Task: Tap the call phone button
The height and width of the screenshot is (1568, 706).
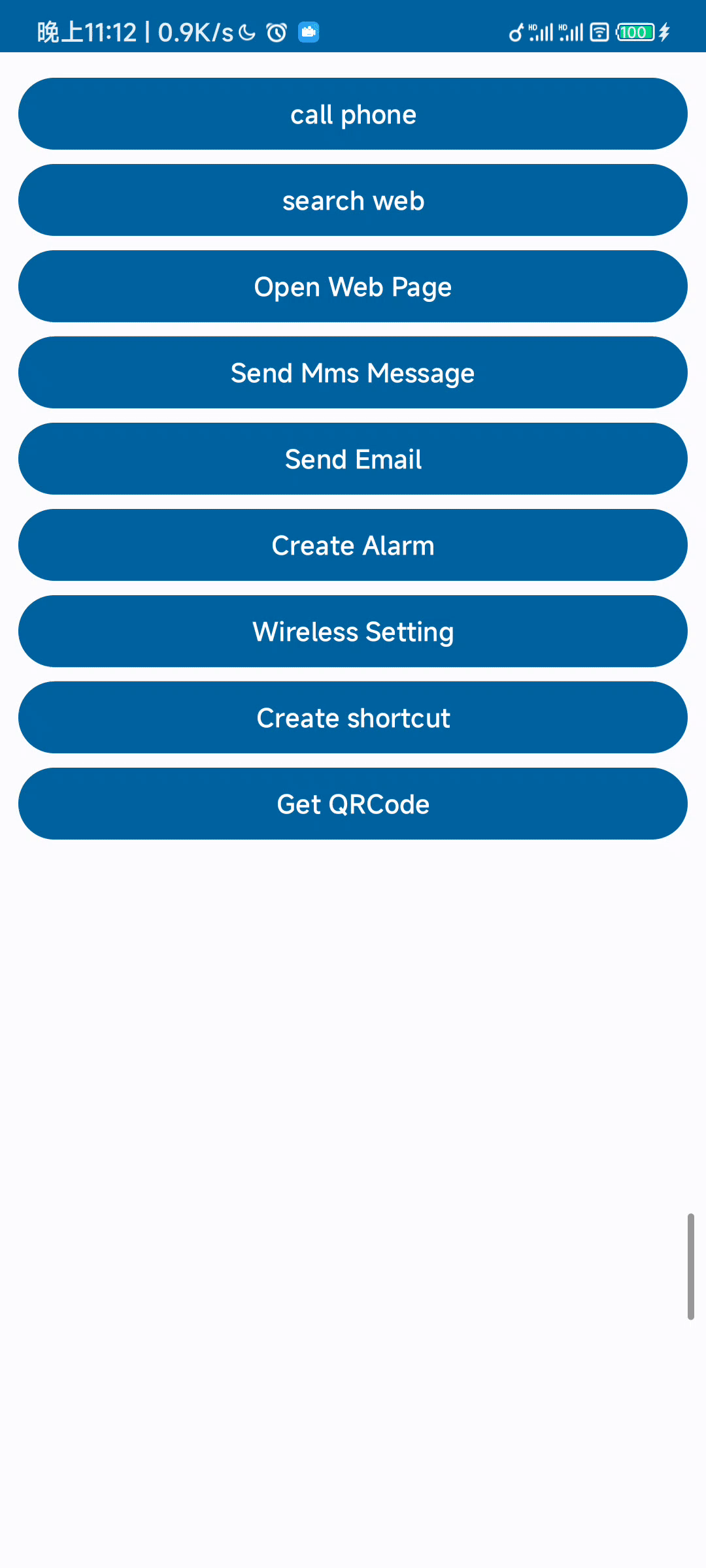Action: [x=353, y=114]
